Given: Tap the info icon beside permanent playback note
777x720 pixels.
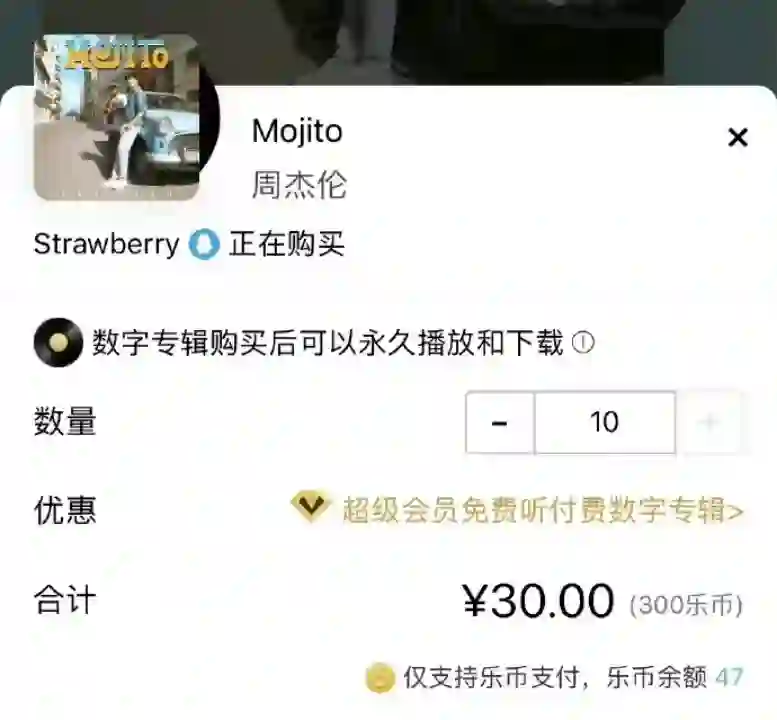Looking at the screenshot, I should pos(583,343).
